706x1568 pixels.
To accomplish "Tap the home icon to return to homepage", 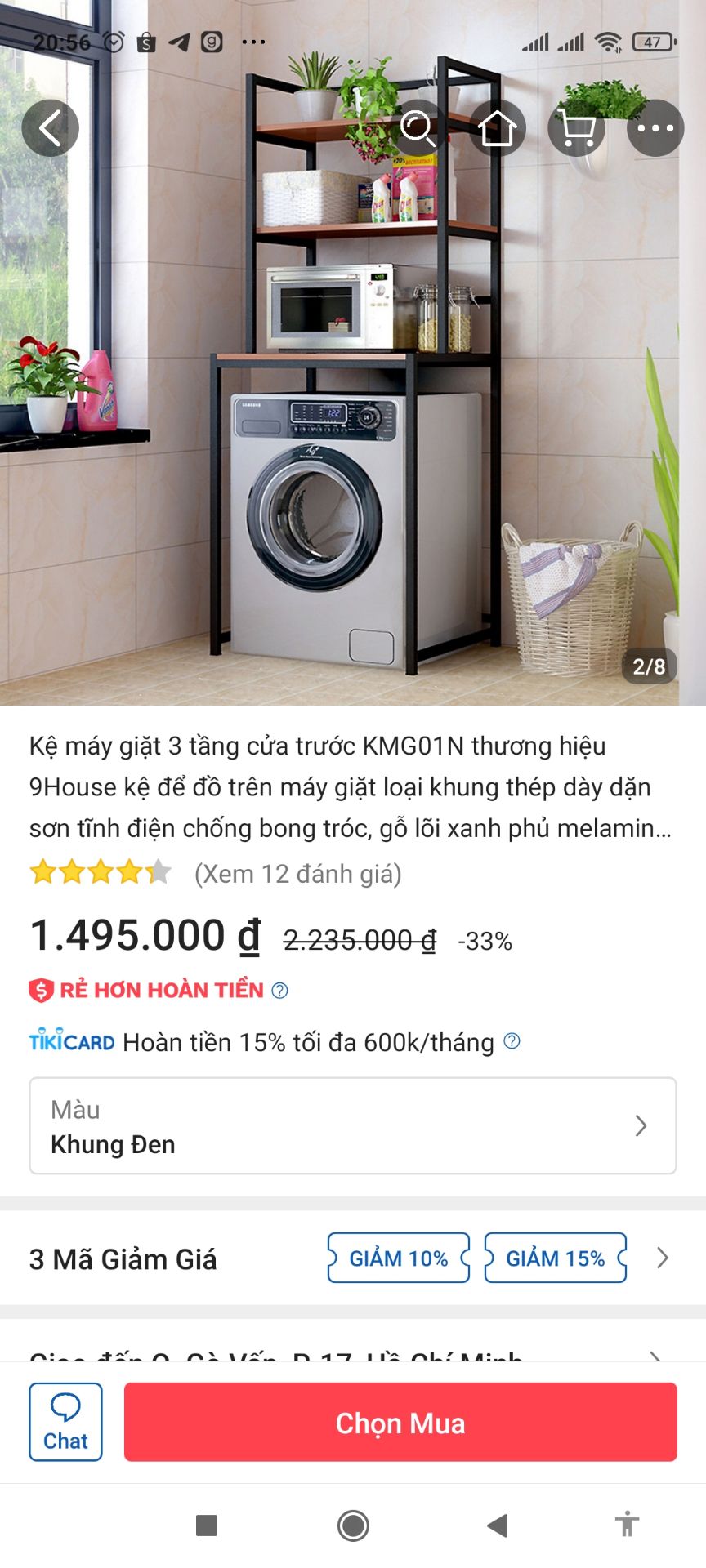I will click(498, 127).
